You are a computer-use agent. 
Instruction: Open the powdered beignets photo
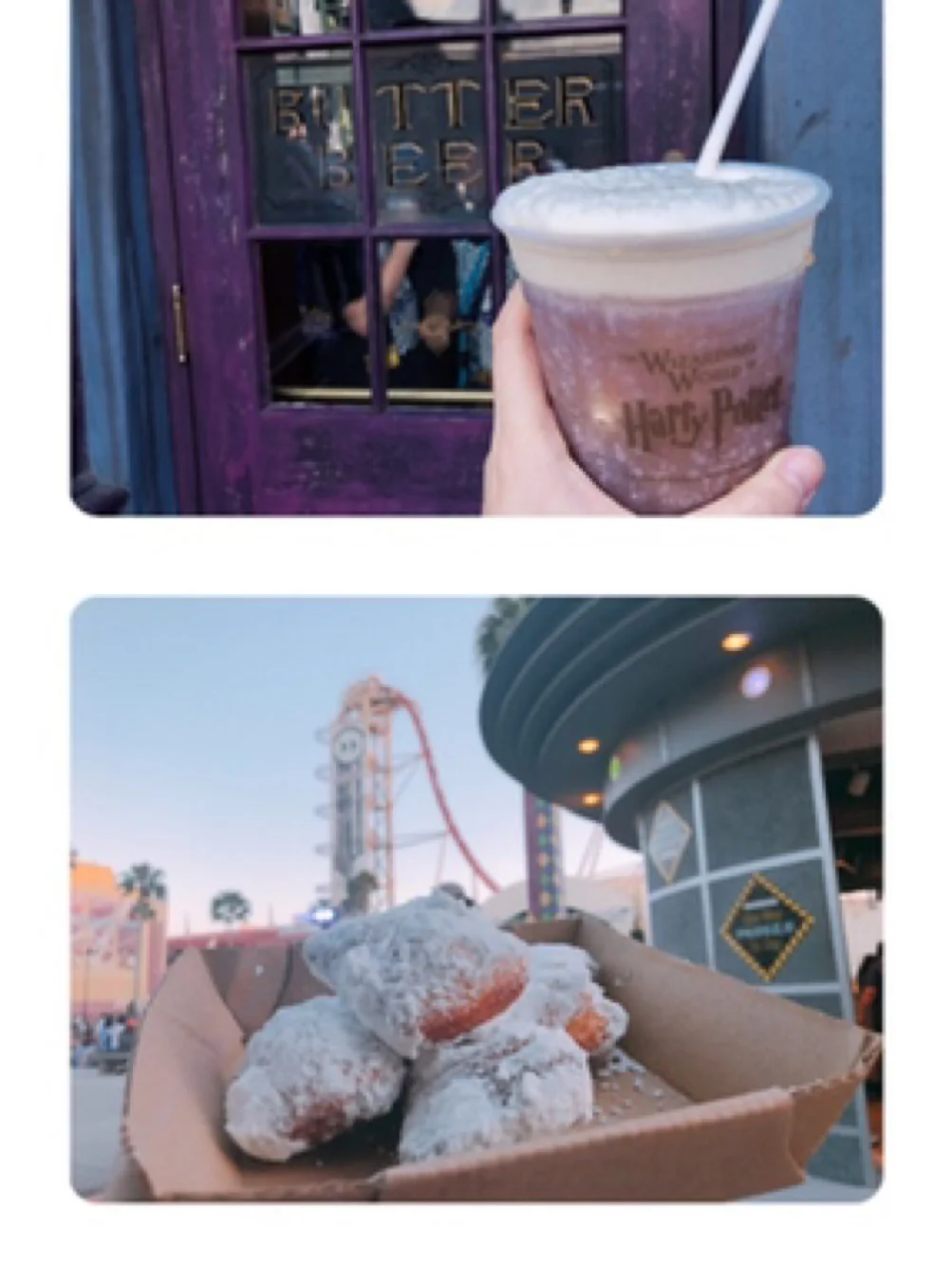476,898
